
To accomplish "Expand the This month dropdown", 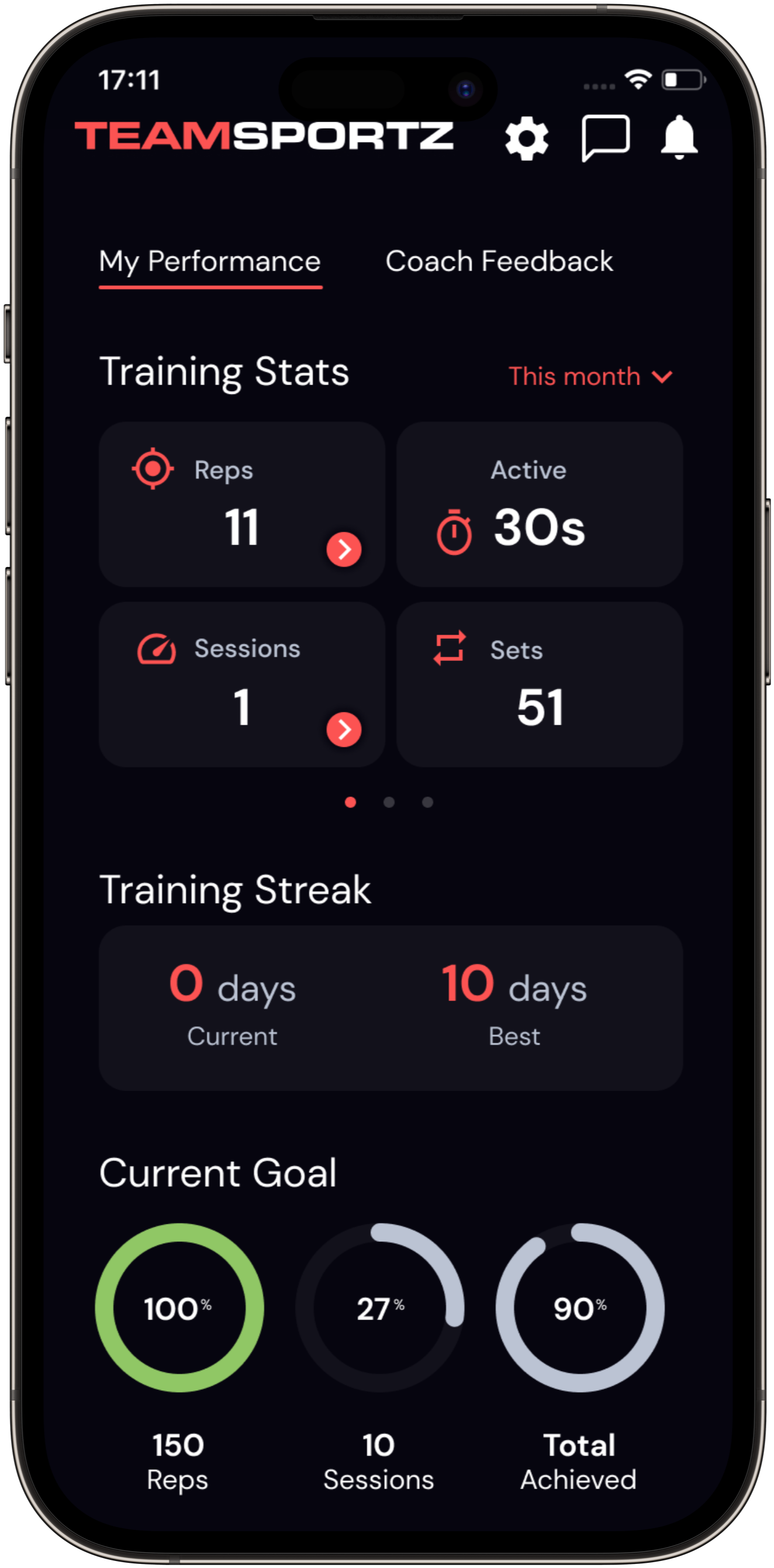I will [590, 376].
